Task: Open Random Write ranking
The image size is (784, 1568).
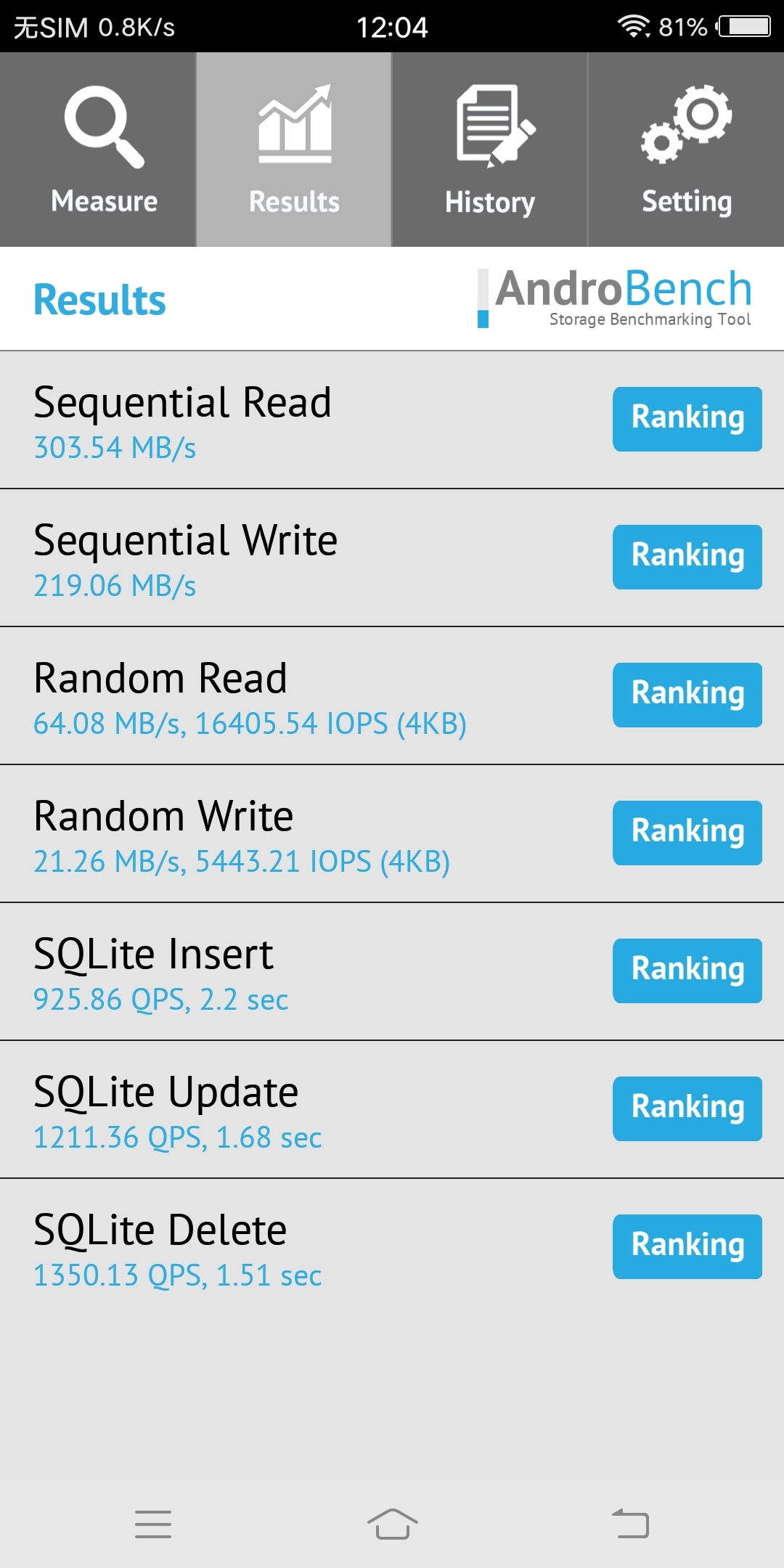Action: click(687, 833)
